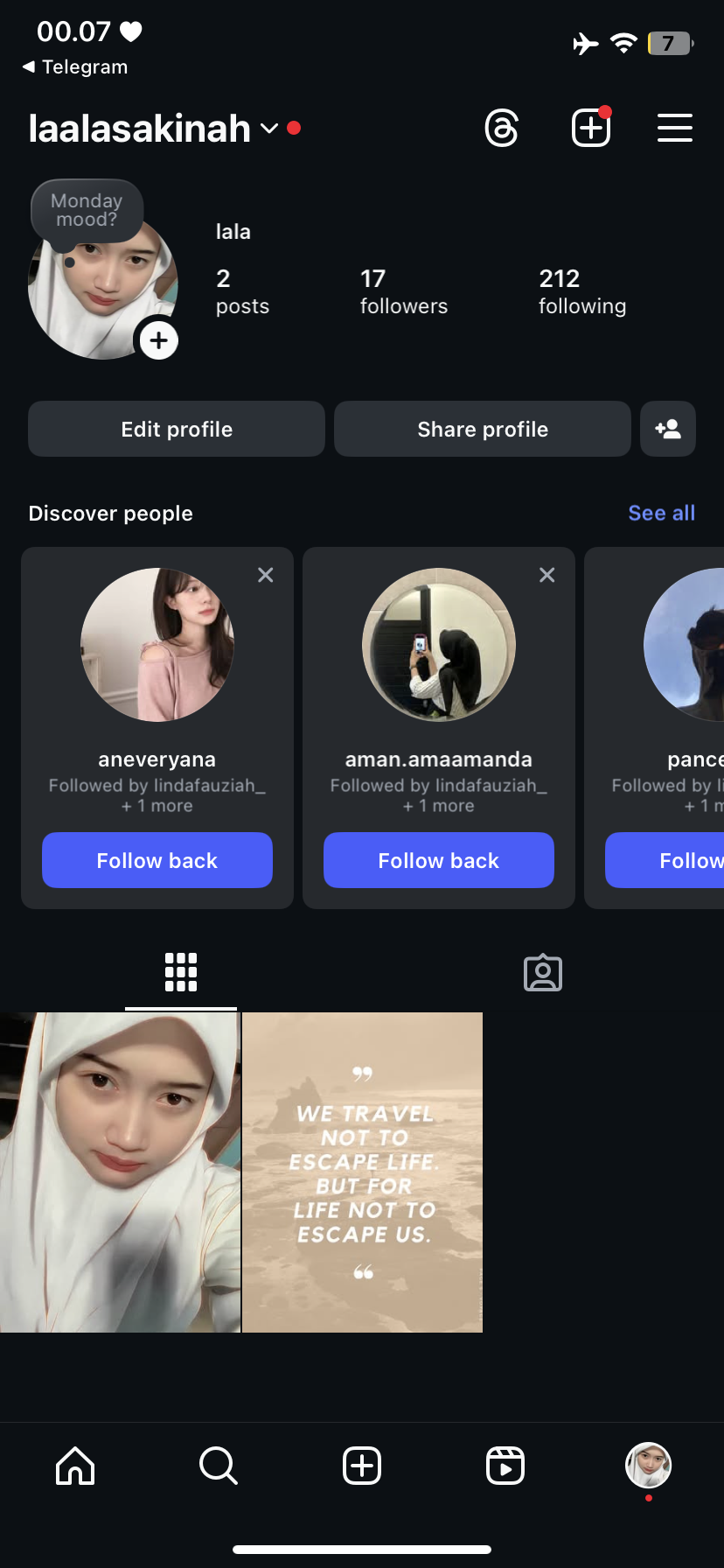
Task: Open the Search tab
Action: click(x=219, y=1466)
